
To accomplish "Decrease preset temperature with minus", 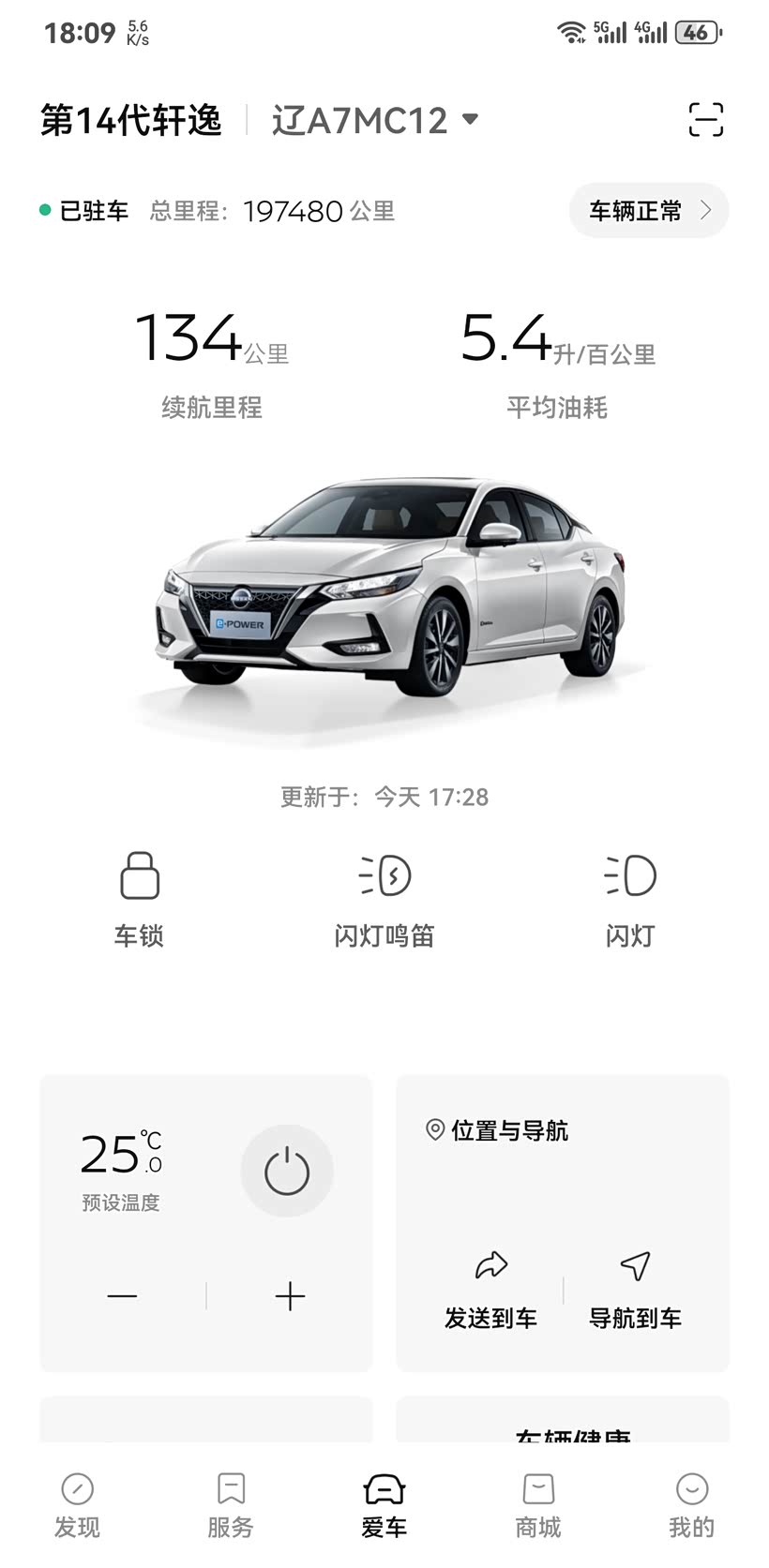I will tap(122, 1296).
